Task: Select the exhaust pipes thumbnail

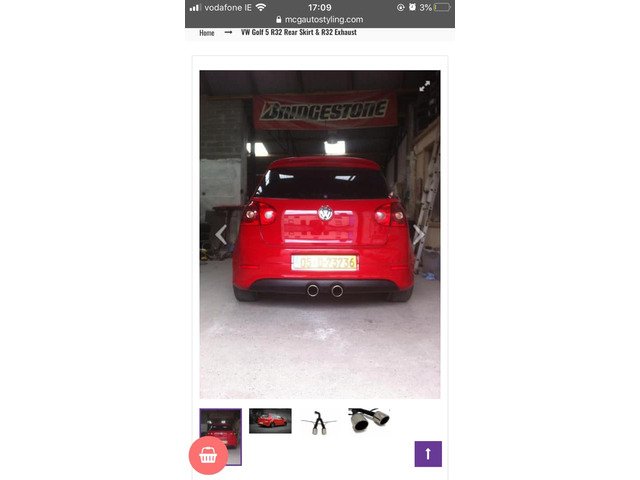Action: [x=319, y=421]
